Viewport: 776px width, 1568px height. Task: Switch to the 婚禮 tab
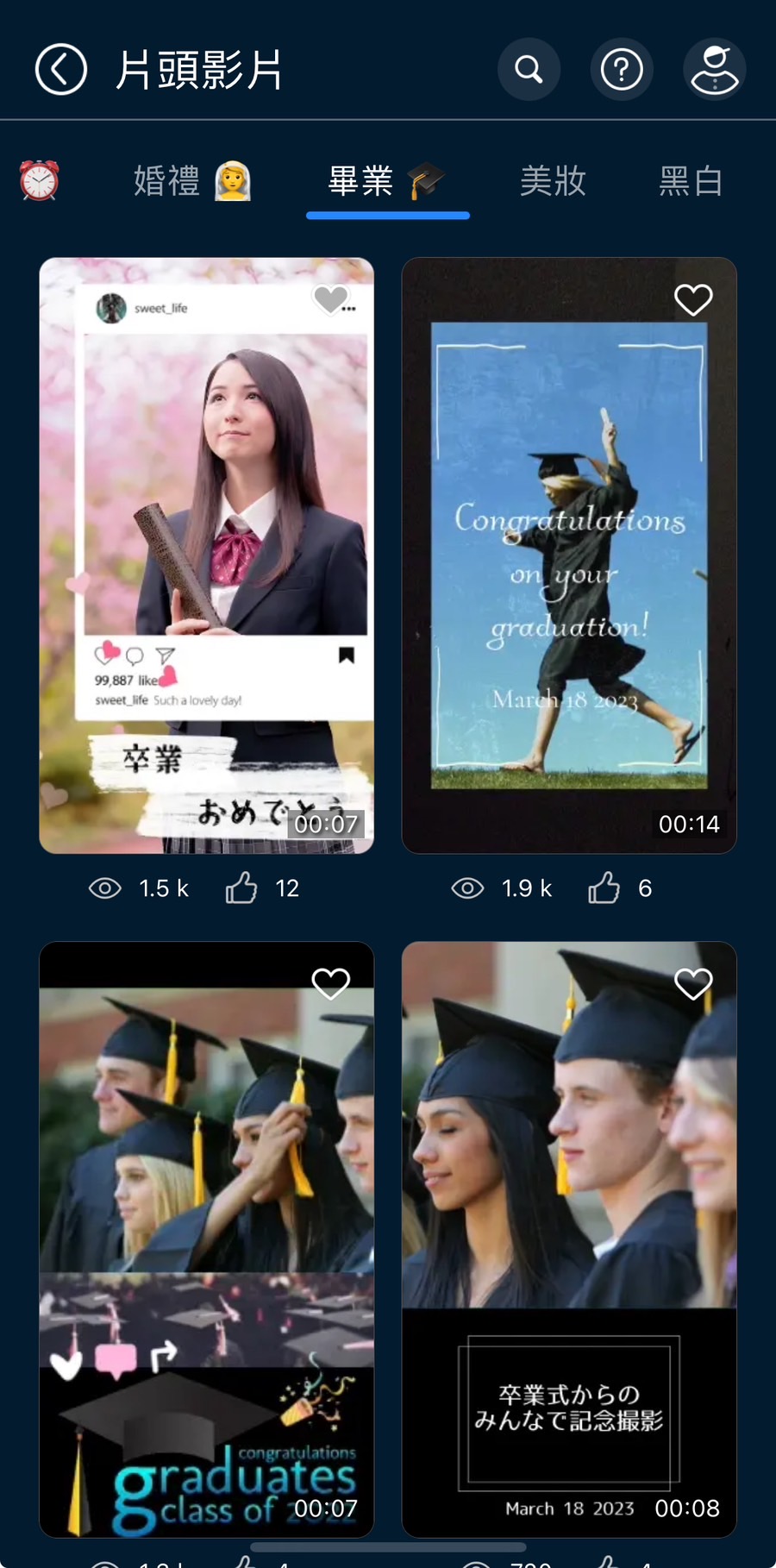[x=191, y=181]
